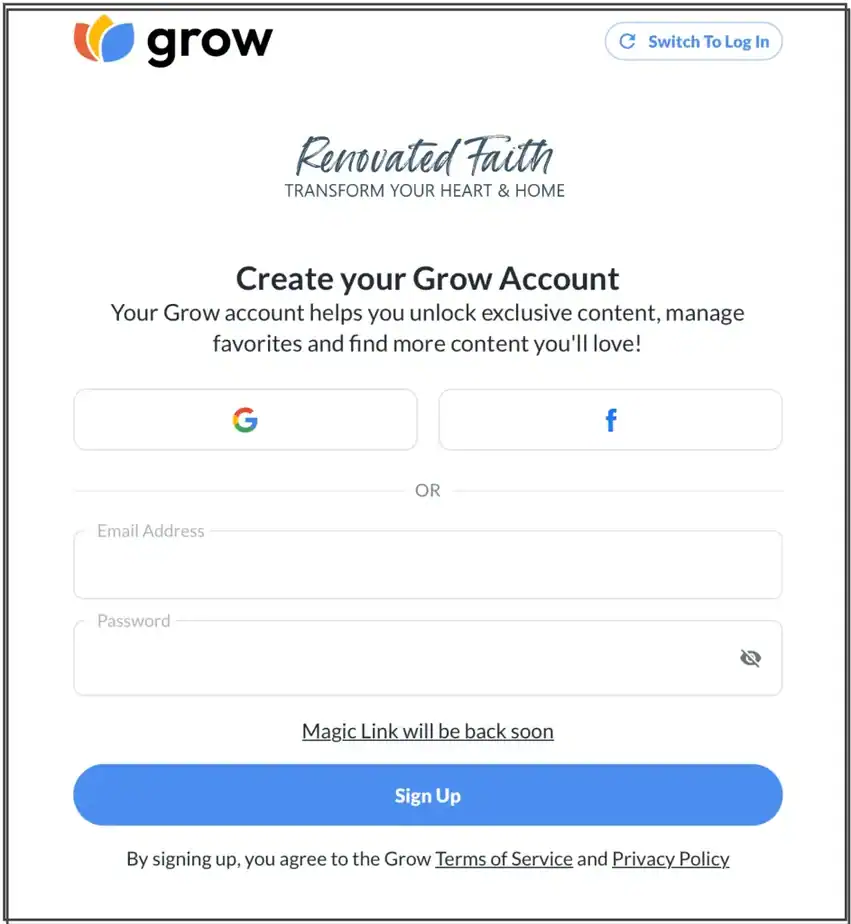Screen dimensions: 851x924
Task: Tap the Magic Link will be back soon link
Action: tap(427, 731)
